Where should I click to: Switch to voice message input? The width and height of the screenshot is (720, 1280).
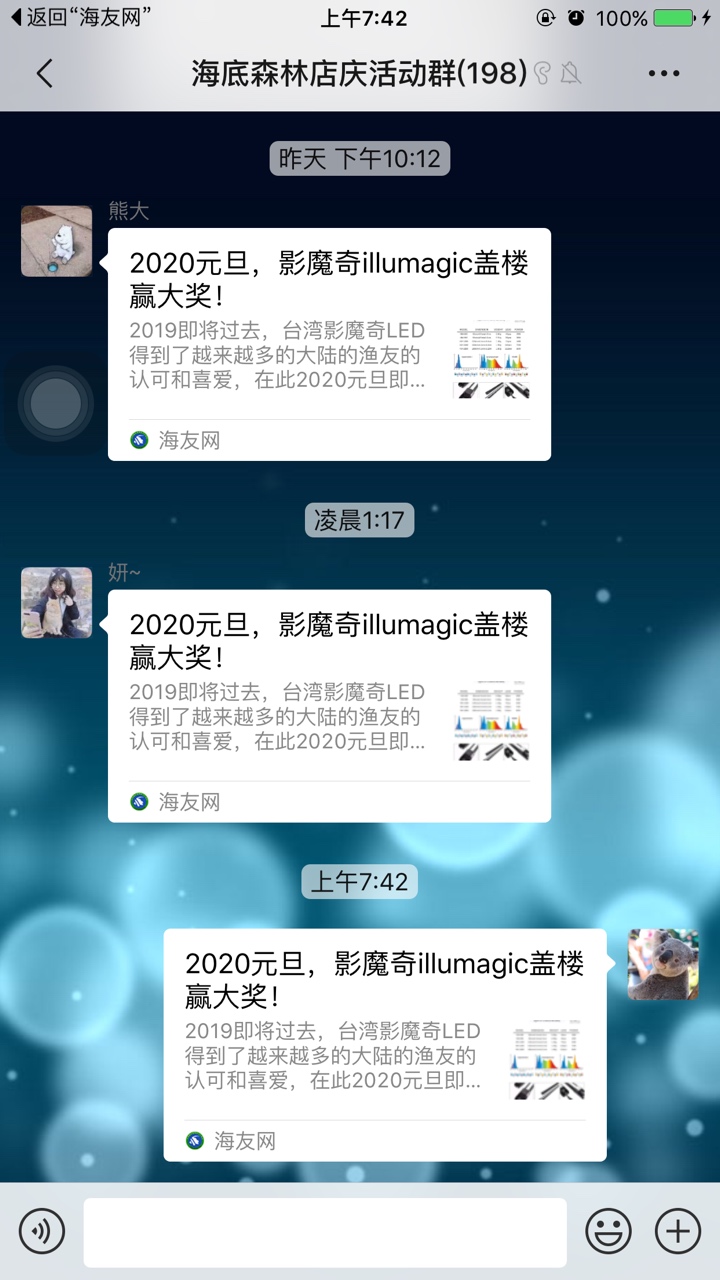pyautogui.click(x=42, y=1230)
